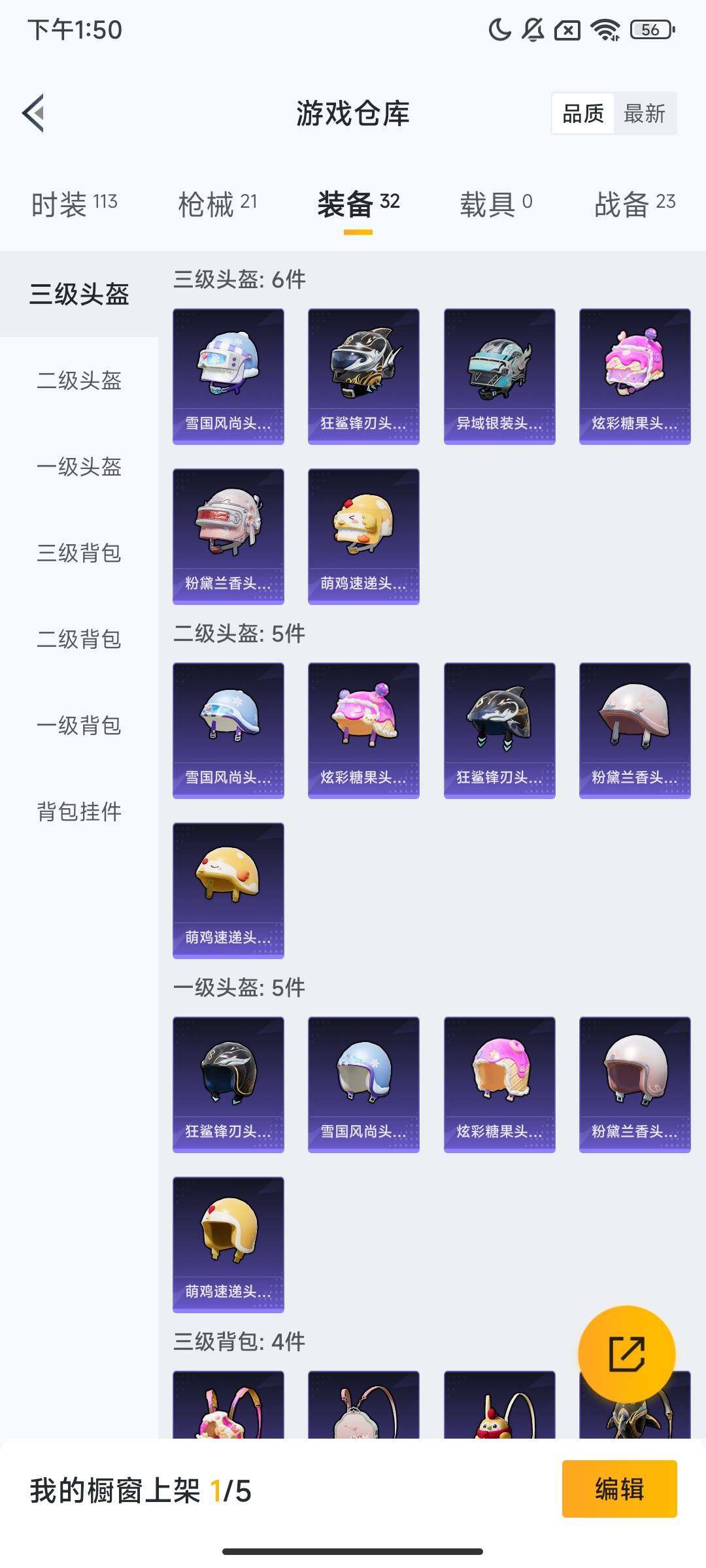Viewport: 706px width, 1568px height.
Task: Switch sorting to 最新
Action: (x=645, y=114)
